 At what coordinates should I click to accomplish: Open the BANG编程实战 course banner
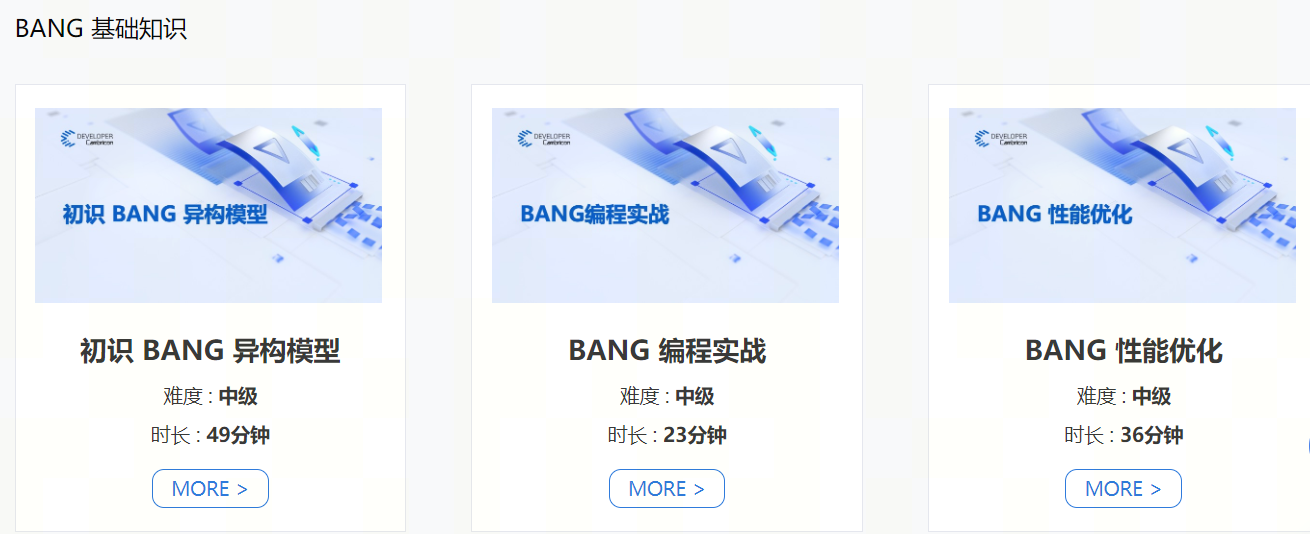click(665, 205)
